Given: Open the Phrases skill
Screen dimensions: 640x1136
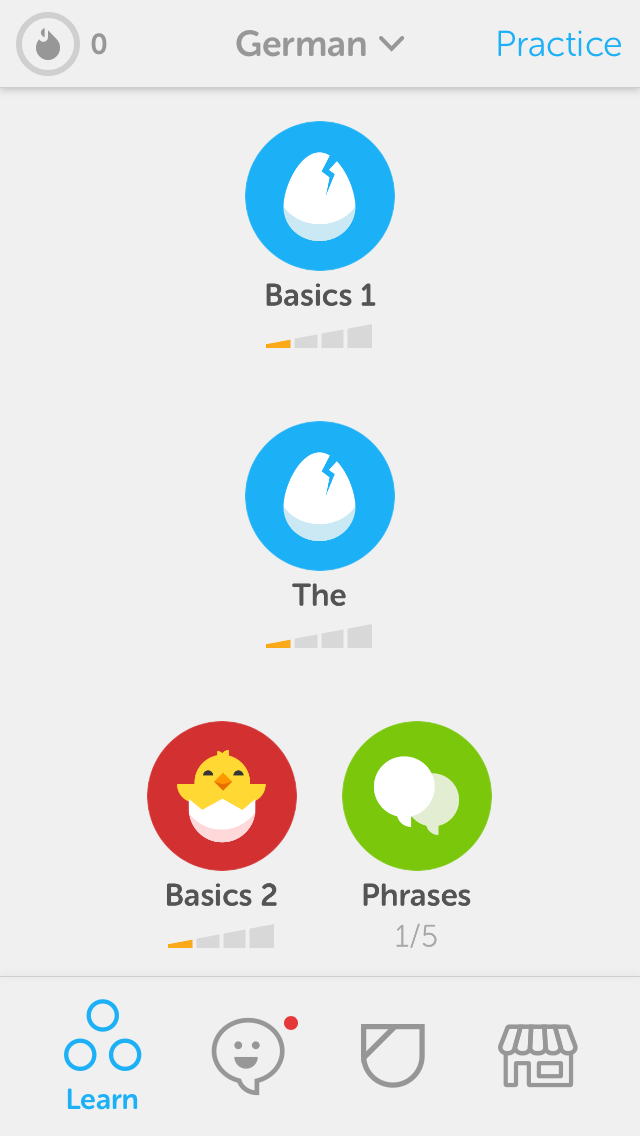Looking at the screenshot, I should (417, 795).
